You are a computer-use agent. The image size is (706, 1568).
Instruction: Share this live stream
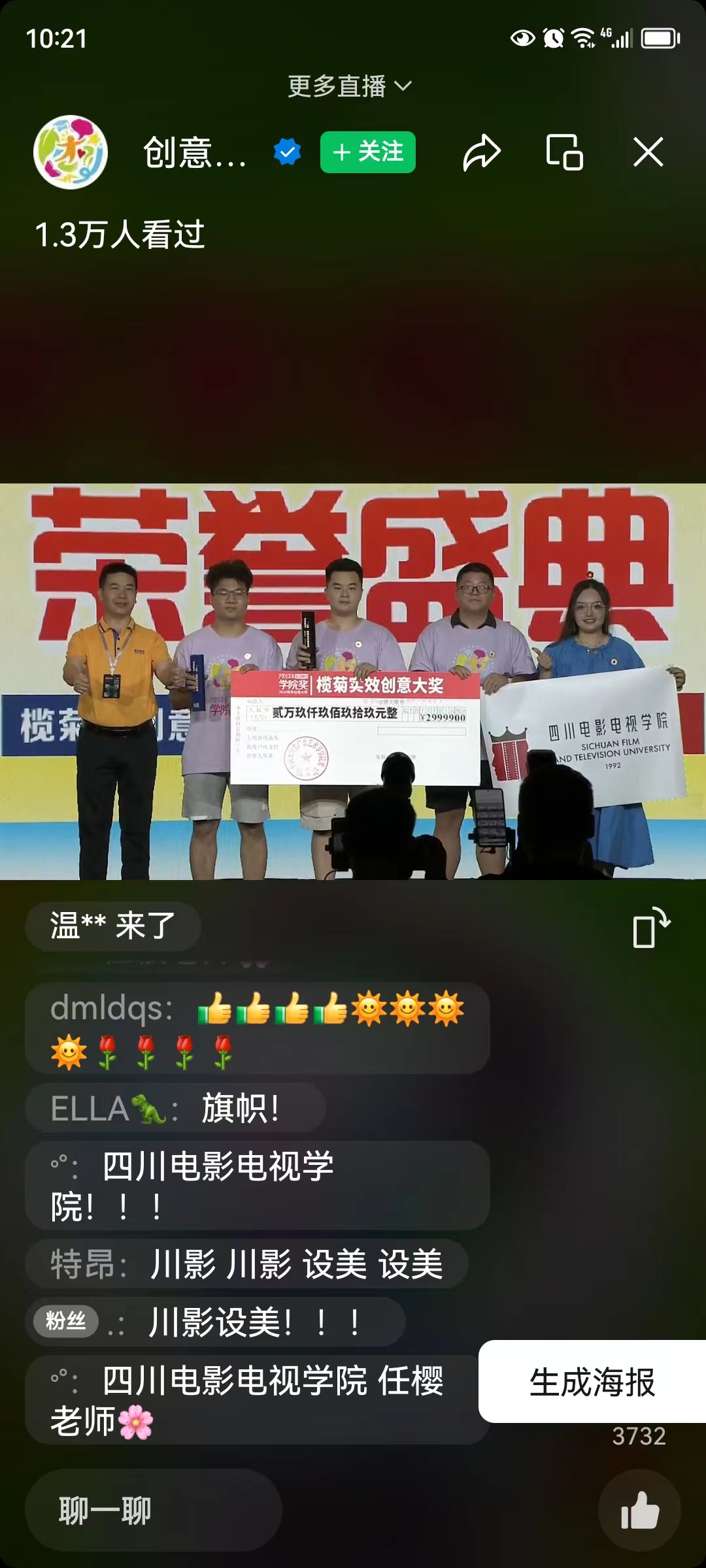[x=482, y=153]
